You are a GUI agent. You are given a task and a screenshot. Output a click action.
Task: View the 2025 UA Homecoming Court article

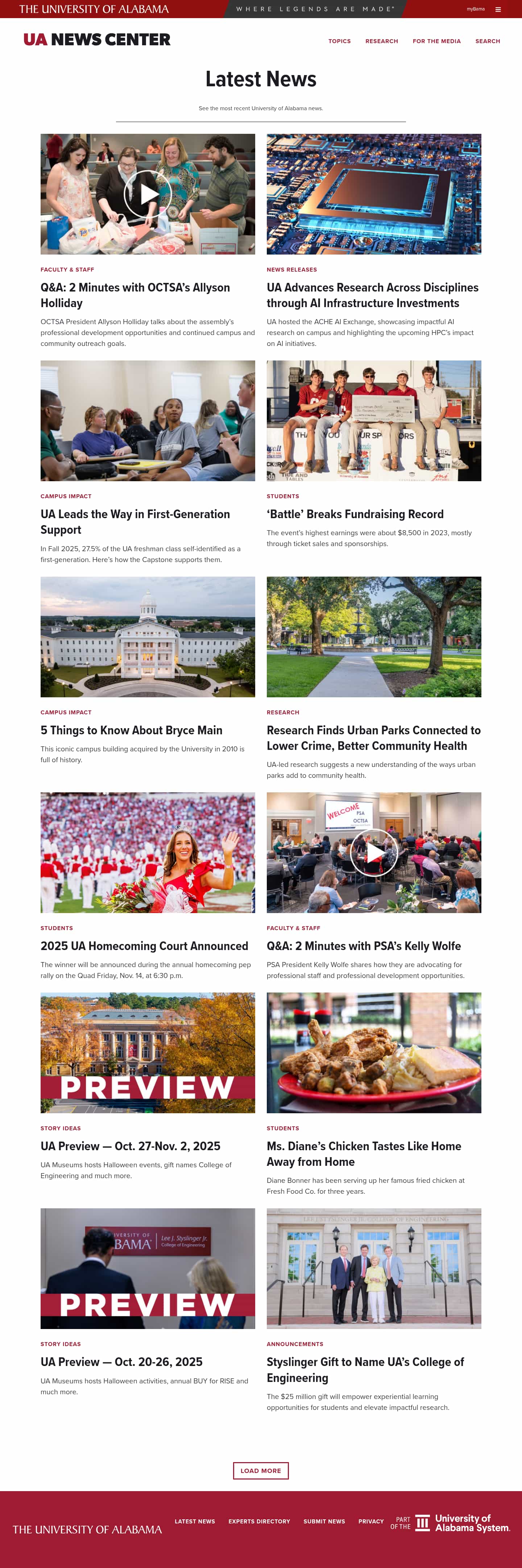[x=144, y=946]
